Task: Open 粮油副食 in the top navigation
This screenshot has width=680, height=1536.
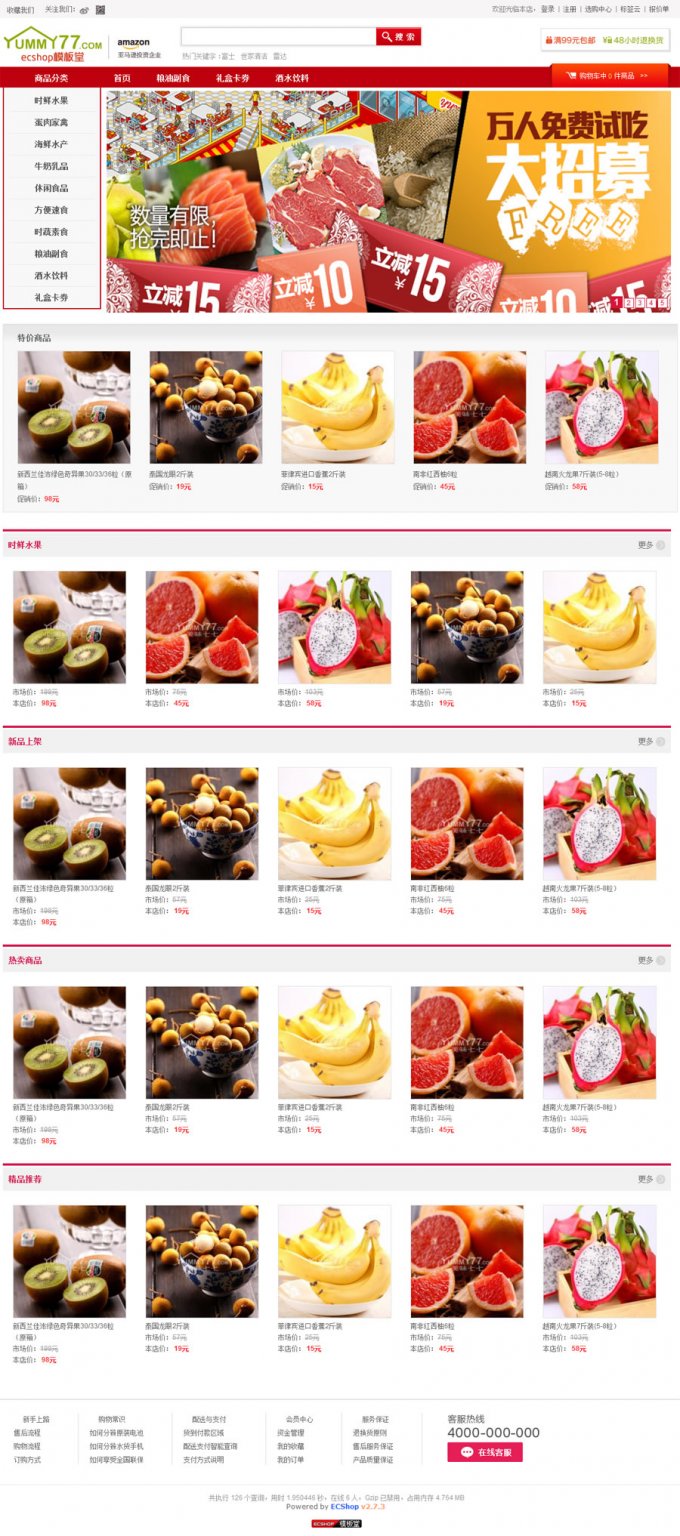Action: [x=173, y=77]
